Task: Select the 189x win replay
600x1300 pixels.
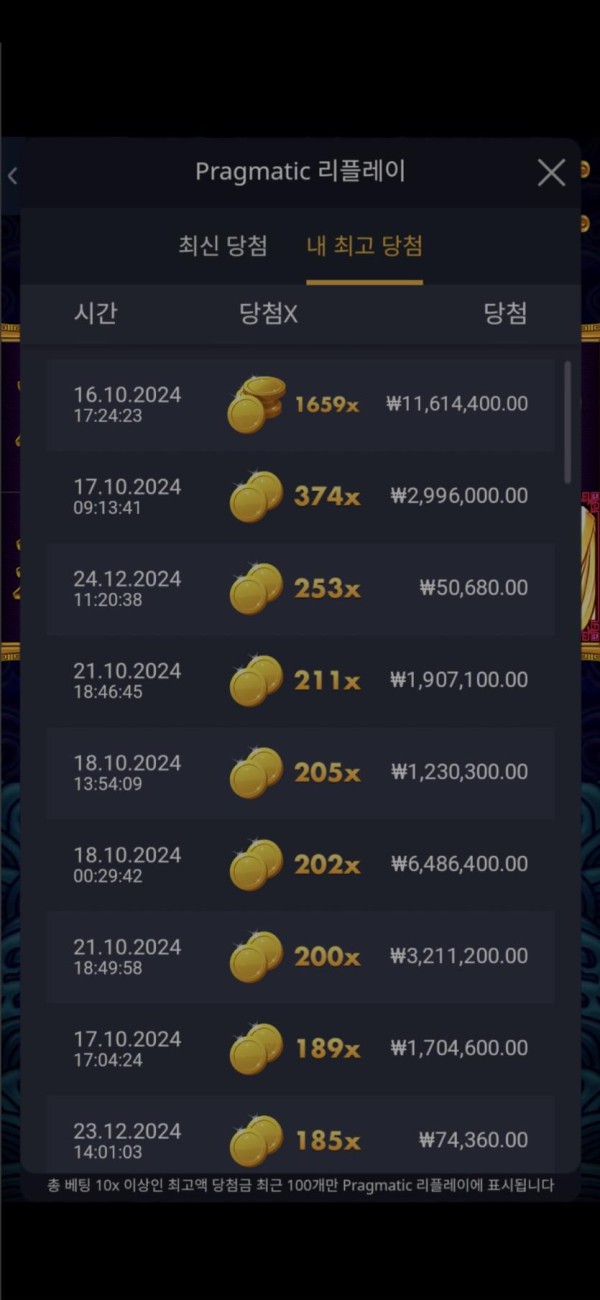Action: coord(300,1048)
